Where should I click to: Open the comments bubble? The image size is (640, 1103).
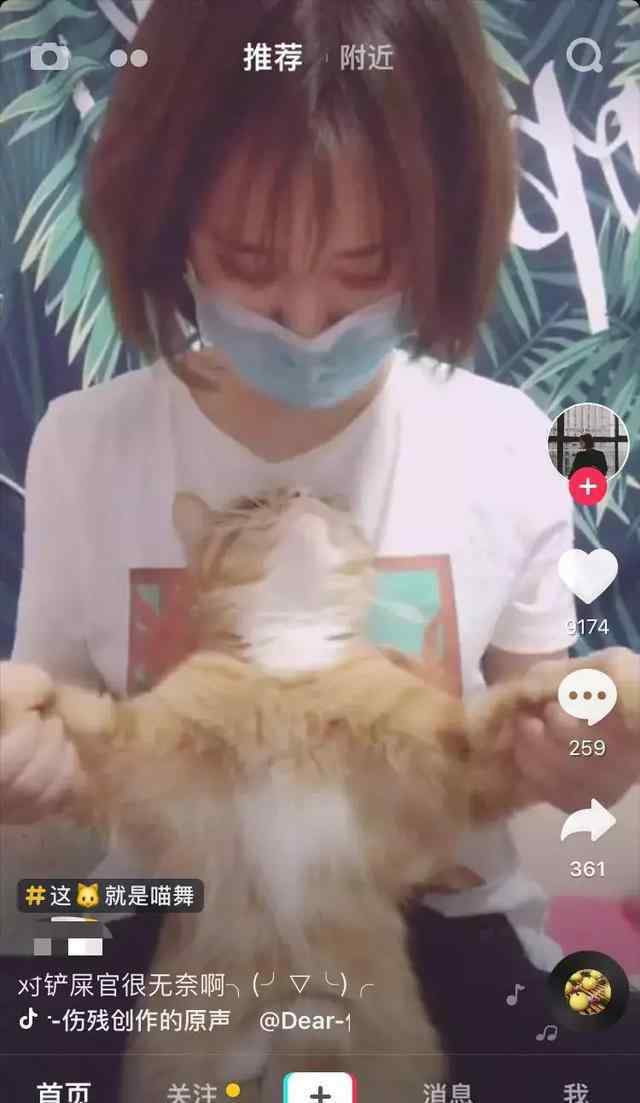coord(588,696)
